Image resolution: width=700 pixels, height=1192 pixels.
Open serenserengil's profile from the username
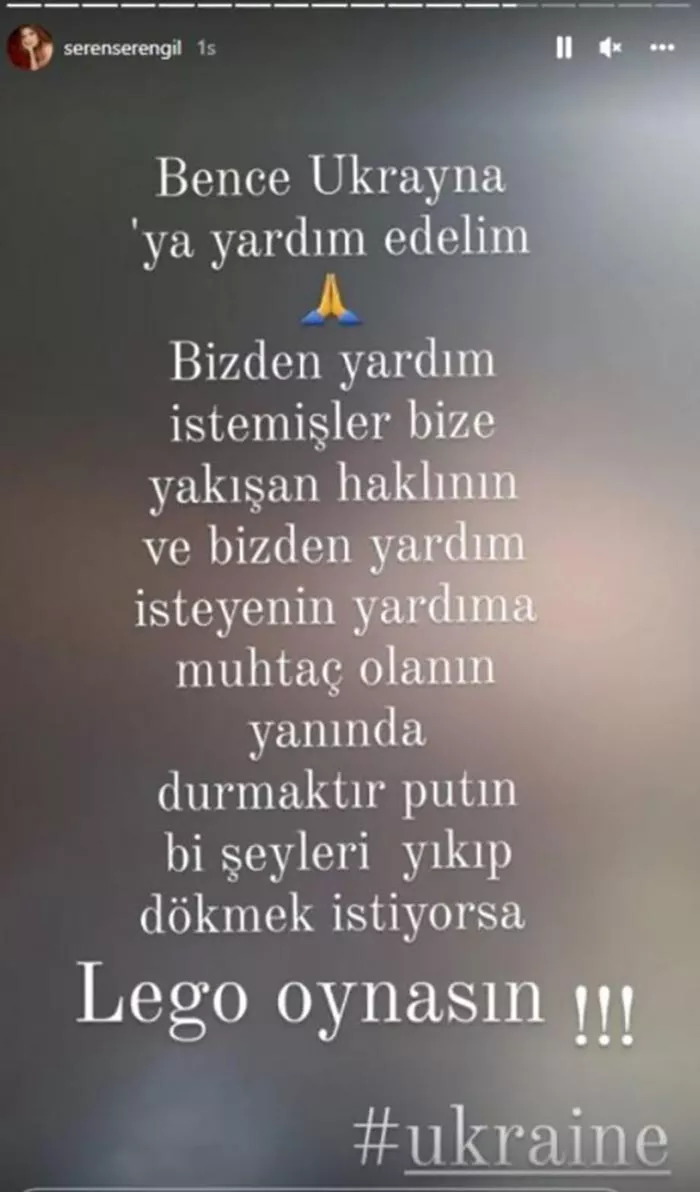(x=124, y=47)
